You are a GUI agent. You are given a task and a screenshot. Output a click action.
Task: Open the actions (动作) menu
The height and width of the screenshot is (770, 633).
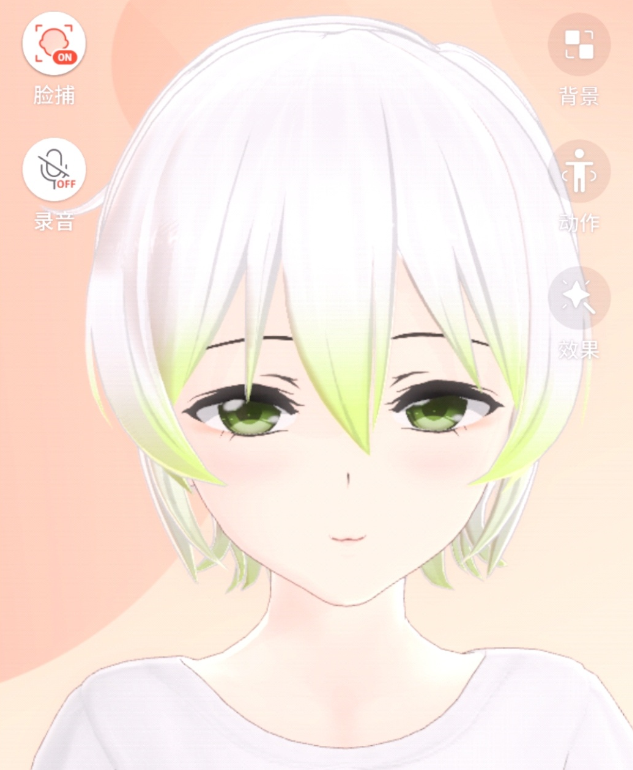[579, 171]
